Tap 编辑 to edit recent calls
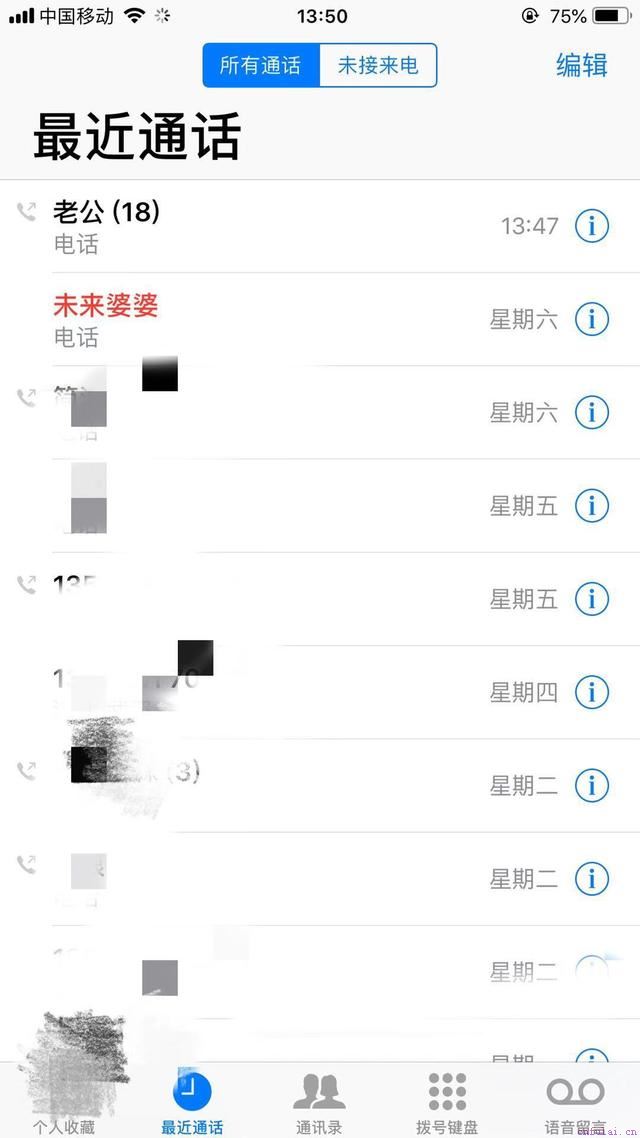 581,66
